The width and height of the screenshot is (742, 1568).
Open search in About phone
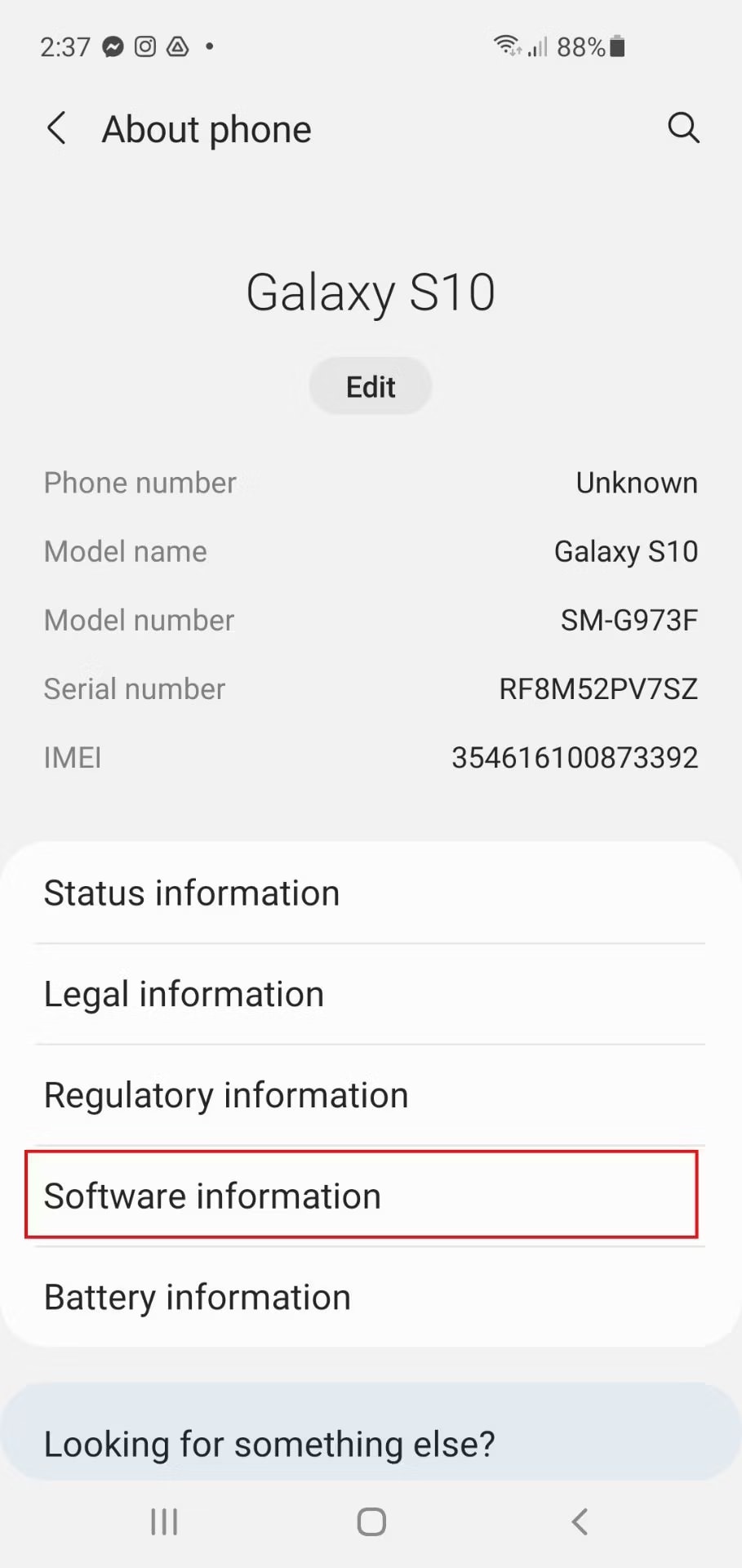coord(683,128)
